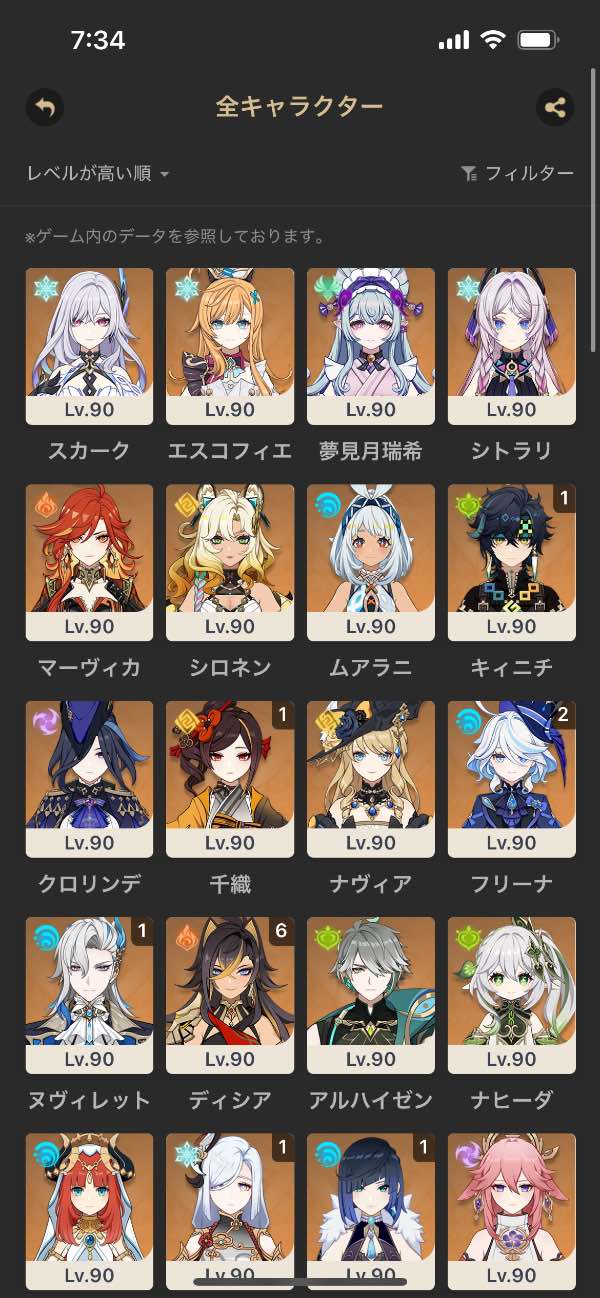600x1298 pixels.
Task: Open the share icon
Action: coord(555,107)
